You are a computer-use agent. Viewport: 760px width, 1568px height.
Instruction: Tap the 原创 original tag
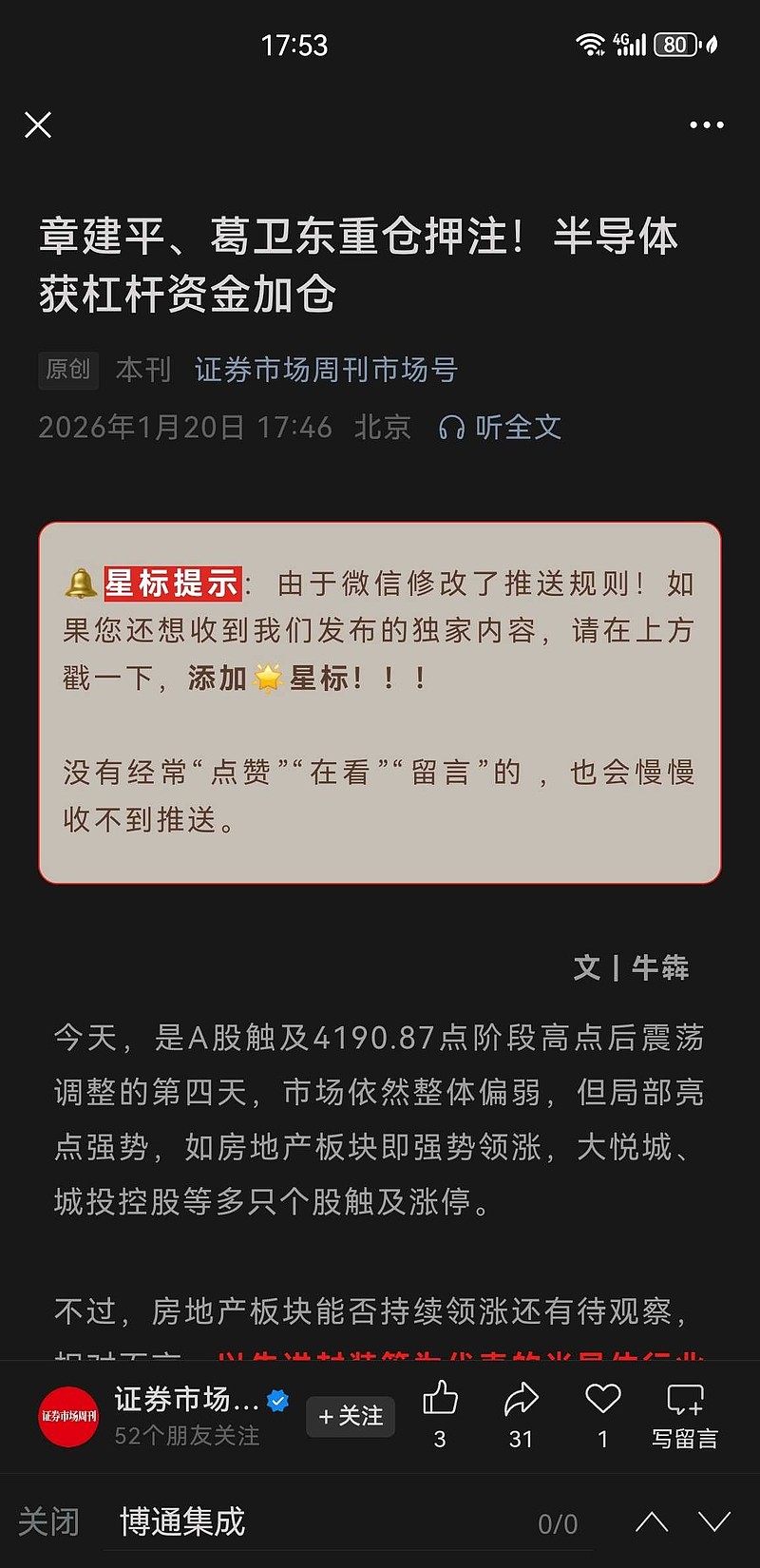tap(67, 371)
